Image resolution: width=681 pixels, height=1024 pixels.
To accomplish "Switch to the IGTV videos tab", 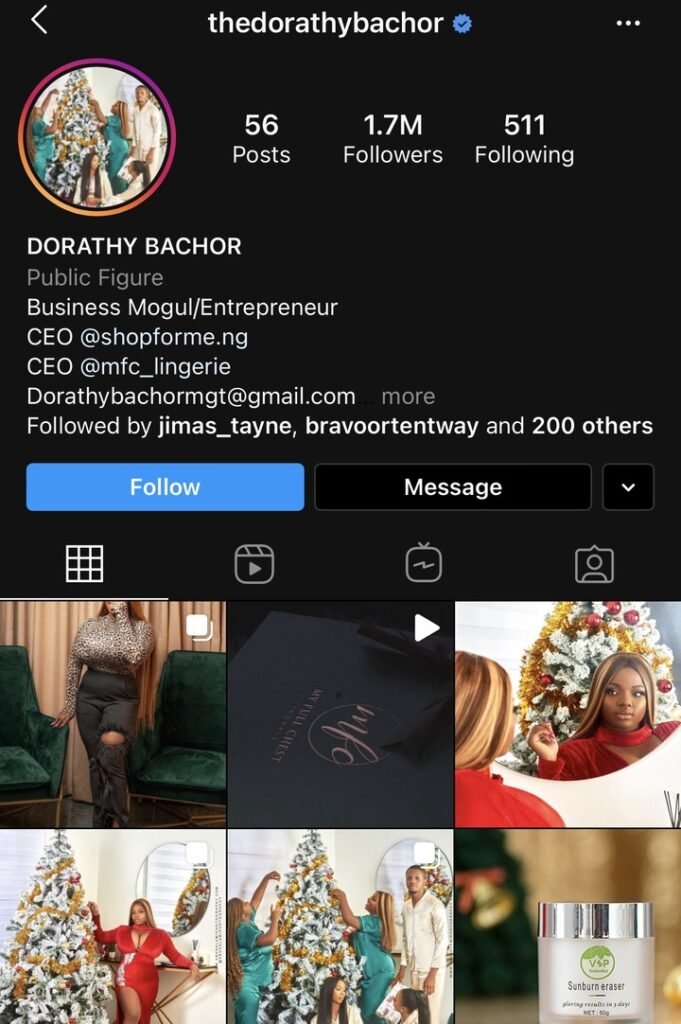I will [x=424, y=564].
